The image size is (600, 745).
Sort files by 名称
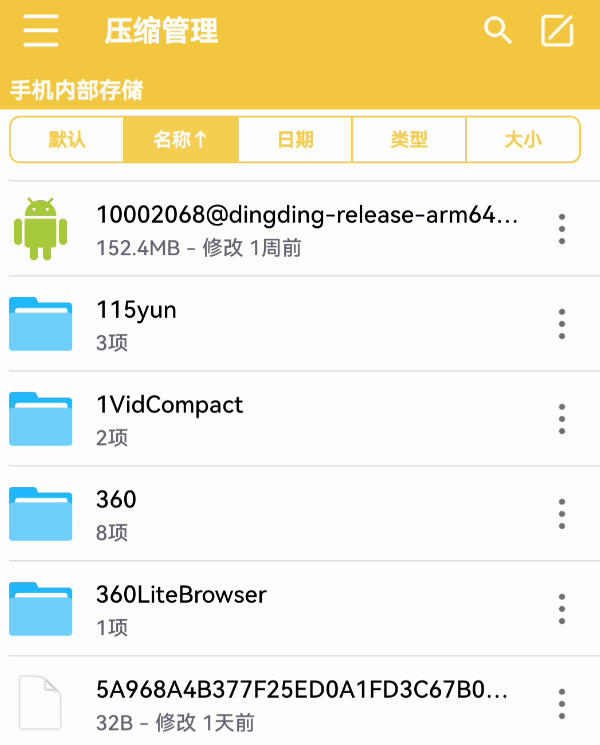point(181,139)
